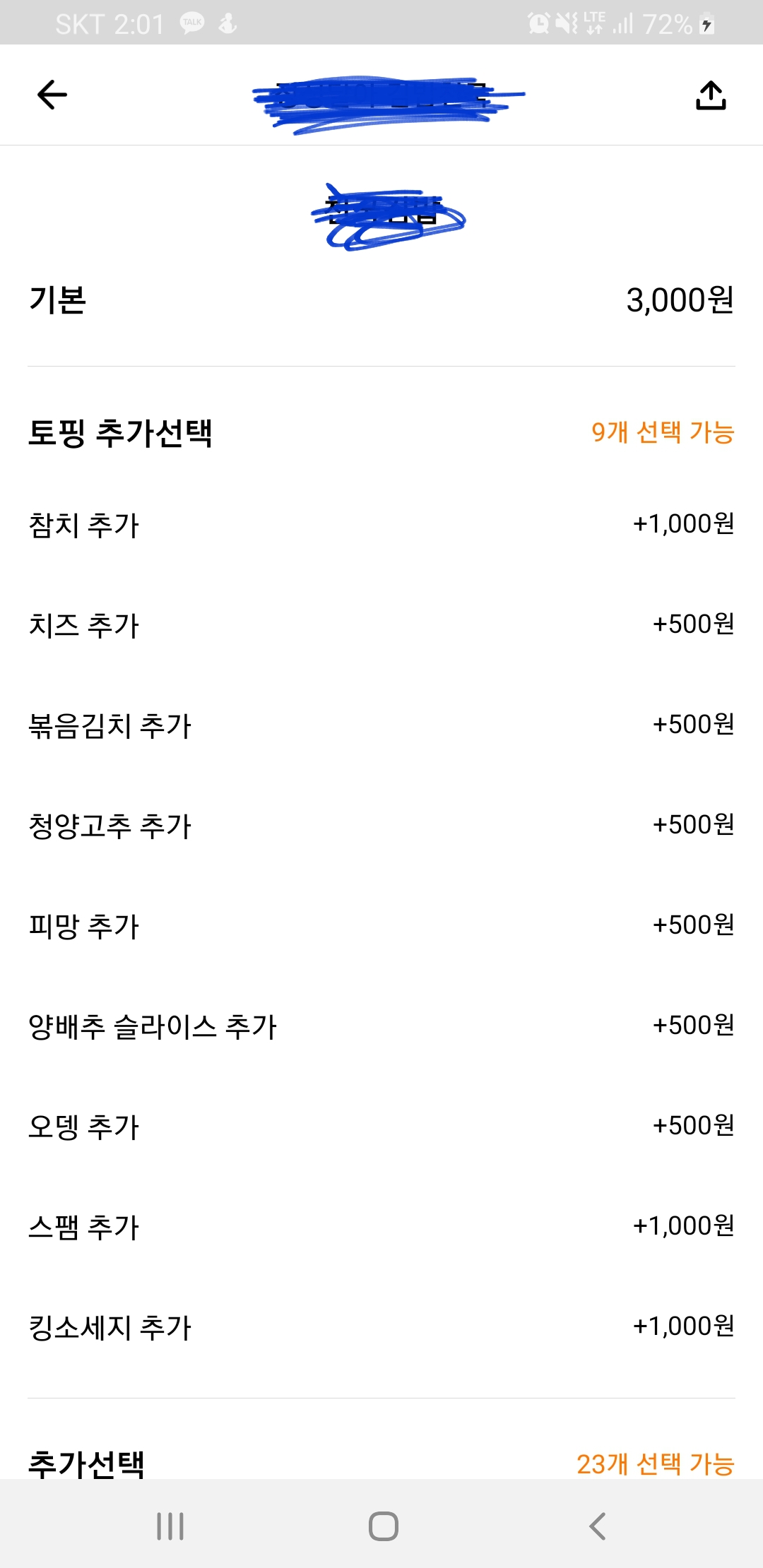Select the 오뎅 추가 topping

click(x=381, y=1127)
